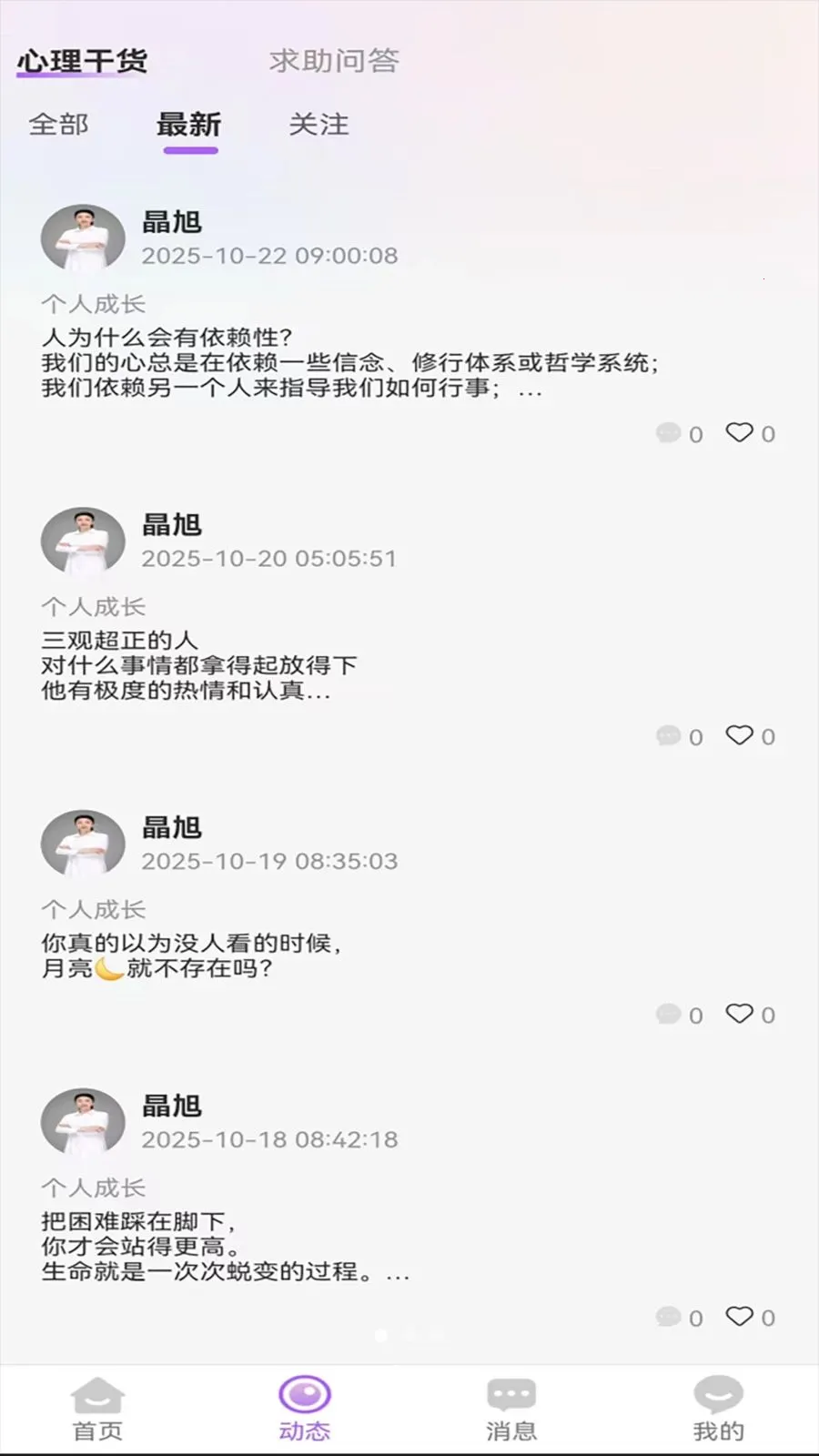Open the post about 月亮 not existing
This screenshot has width=819, height=1456.
pos(191,955)
